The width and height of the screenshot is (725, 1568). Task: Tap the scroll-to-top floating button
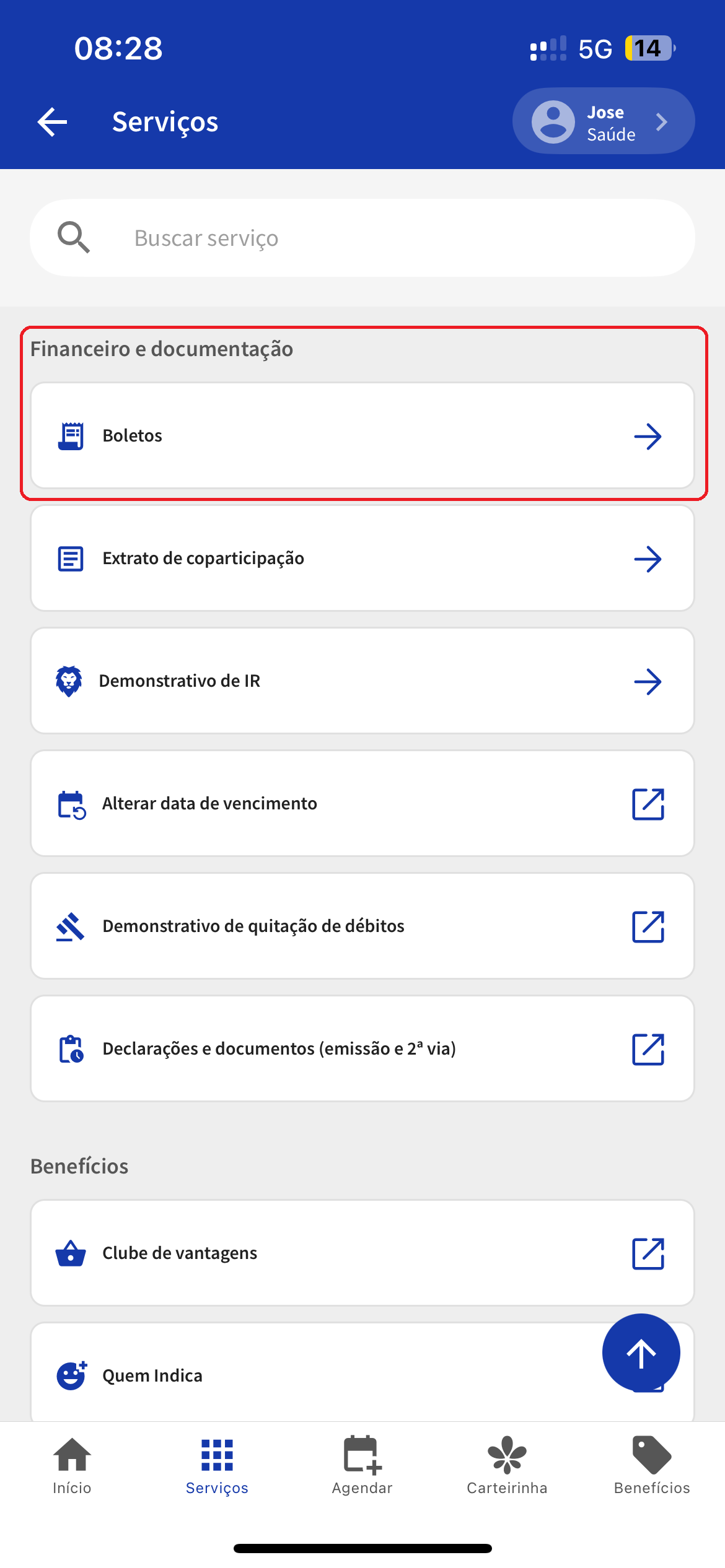point(641,1352)
